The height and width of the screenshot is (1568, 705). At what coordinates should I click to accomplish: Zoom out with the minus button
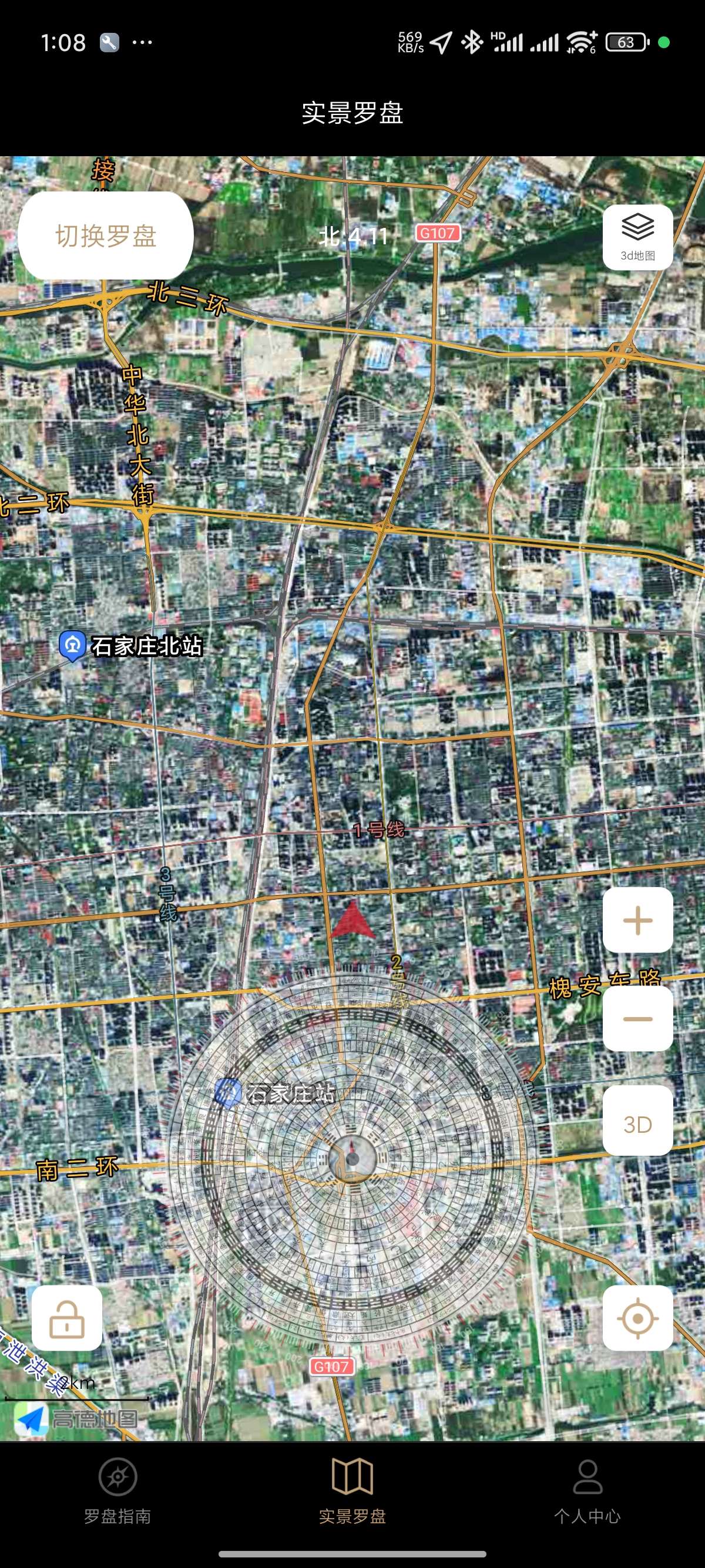click(x=637, y=1018)
